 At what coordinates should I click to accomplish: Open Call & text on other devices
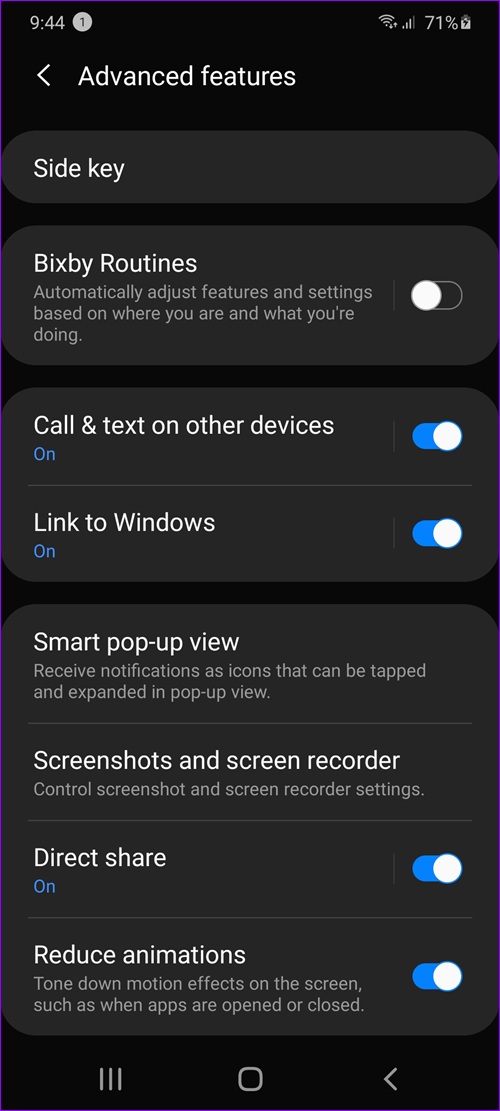pyautogui.click(x=198, y=436)
